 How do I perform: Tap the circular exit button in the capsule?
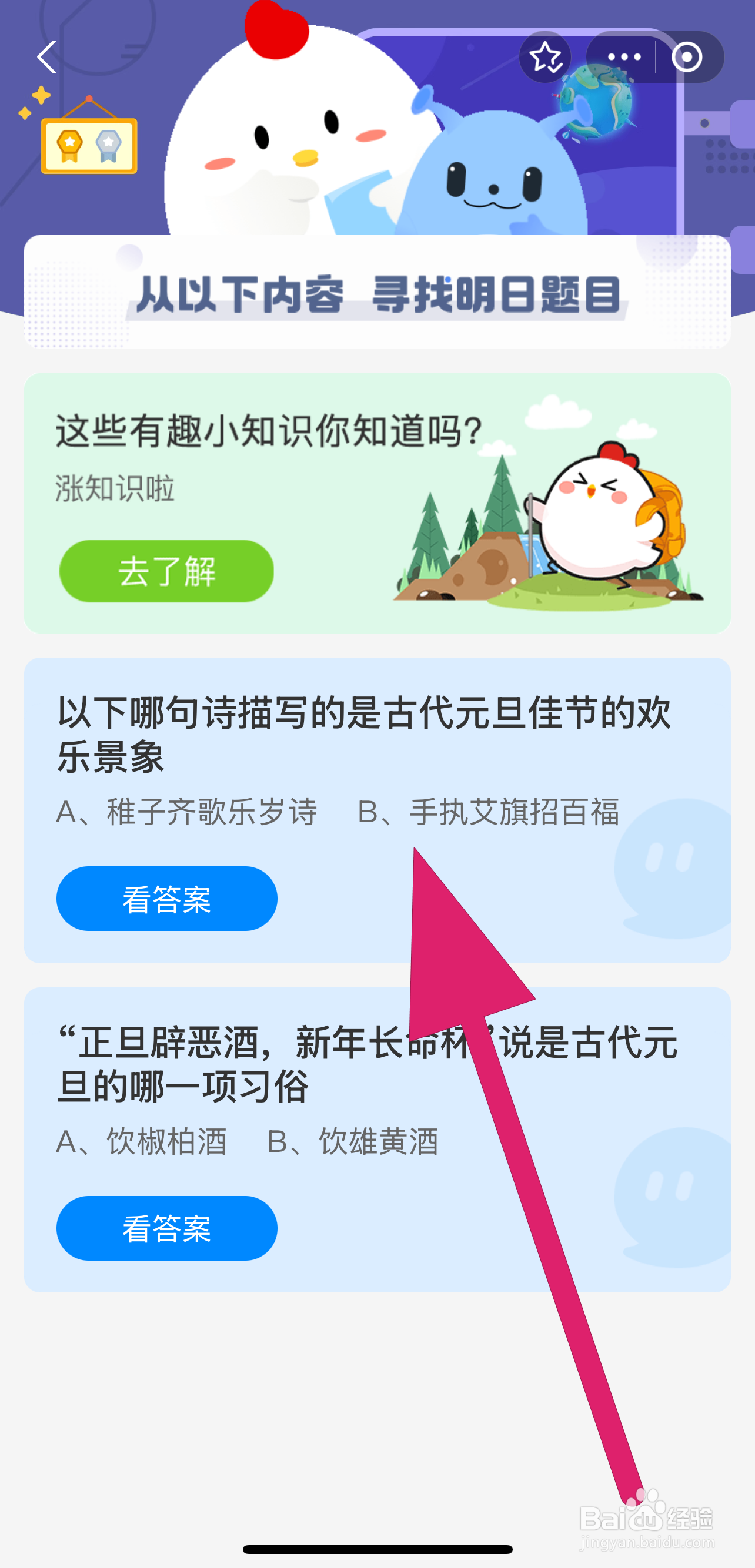click(687, 56)
